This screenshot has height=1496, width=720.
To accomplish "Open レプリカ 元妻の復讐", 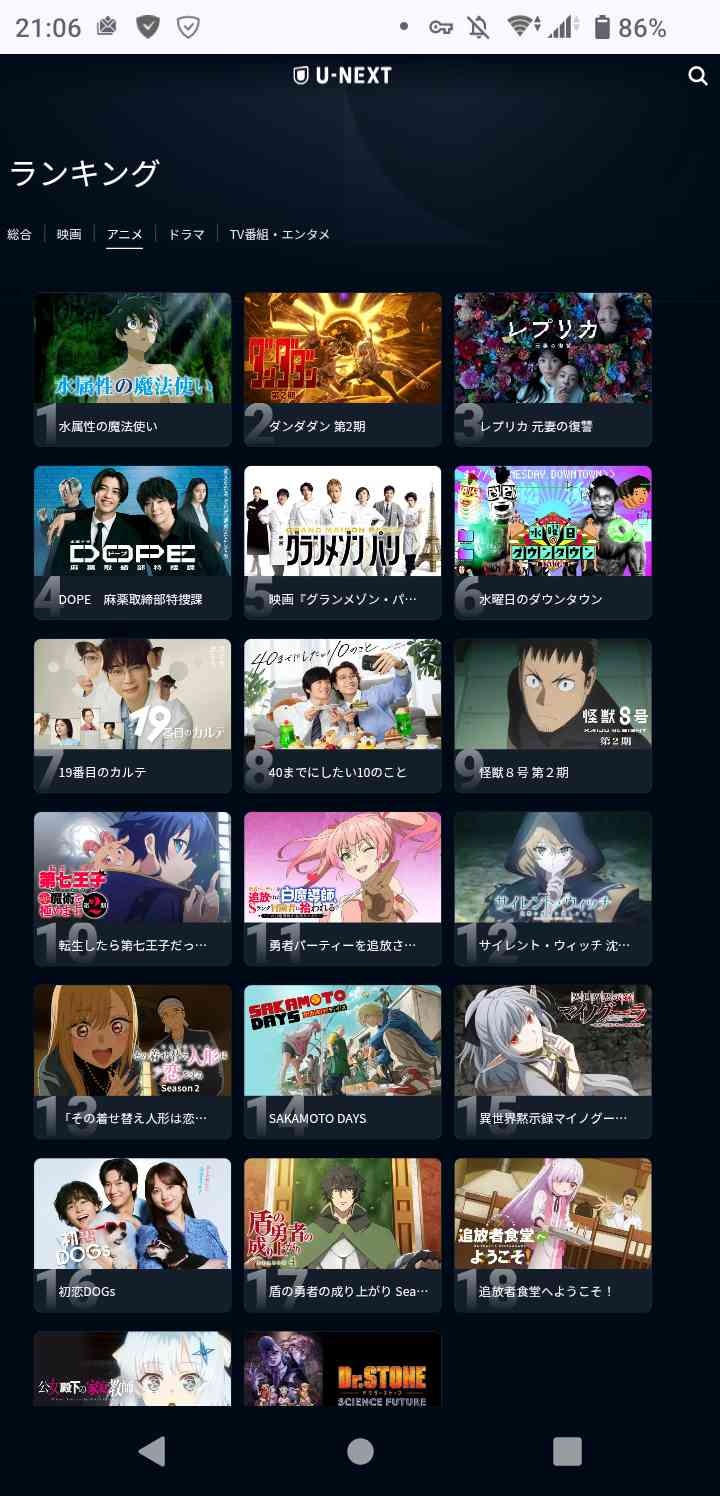I will [x=553, y=369].
